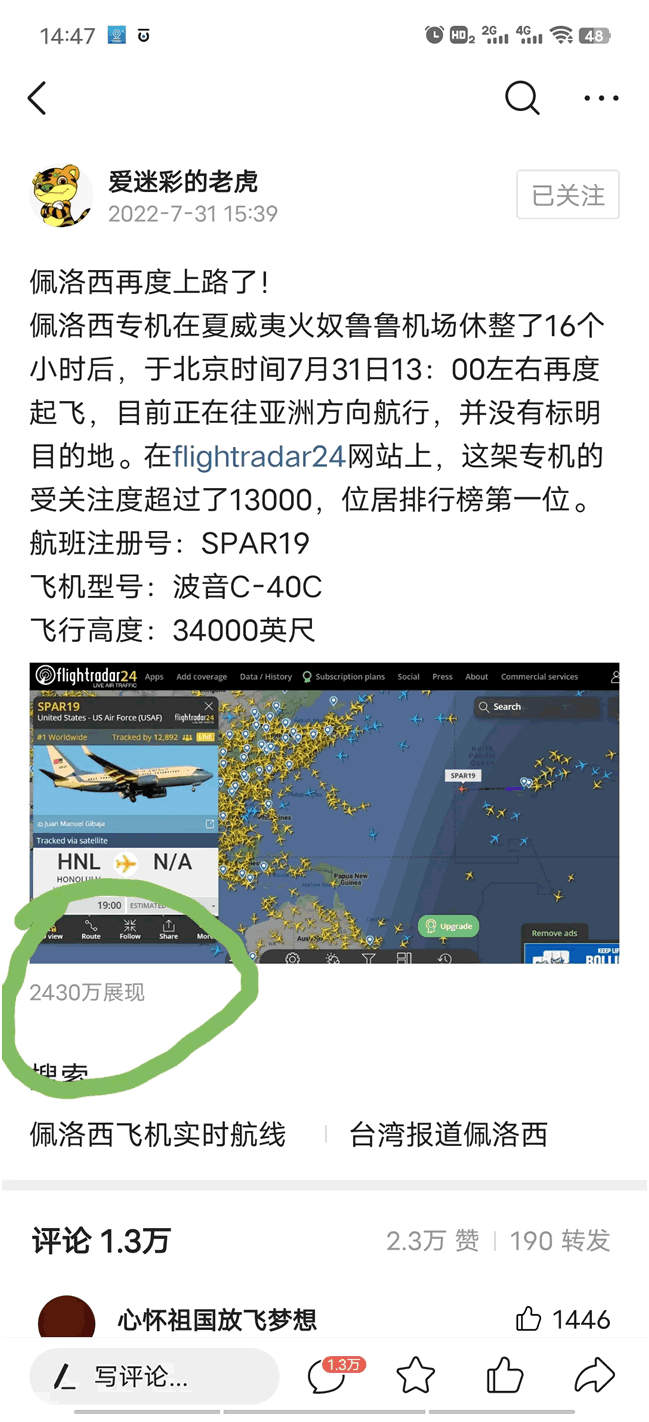View the 190 转发 reposts list
The width and height of the screenshot is (649, 1422).
(x=560, y=1241)
